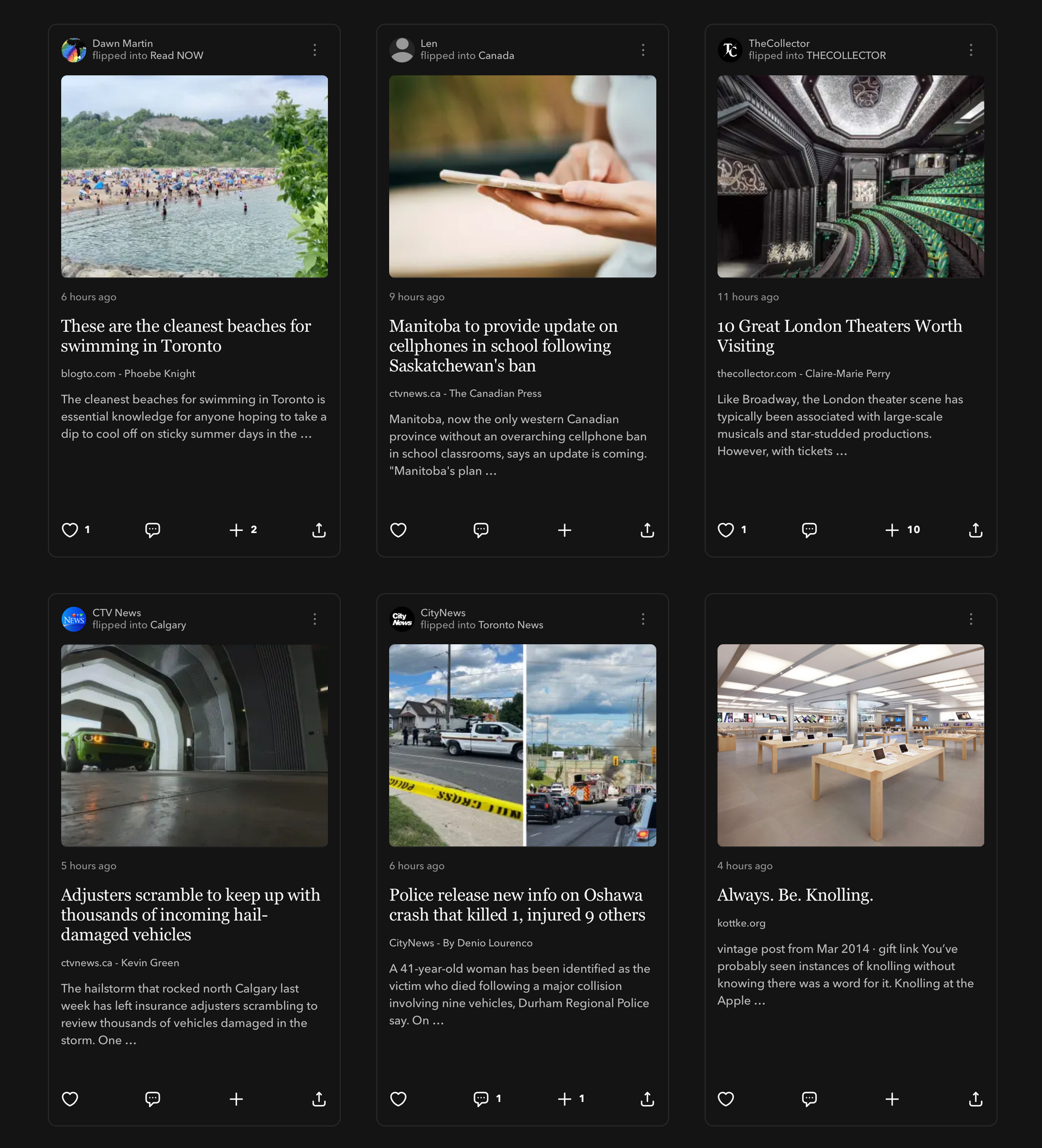The image size is (1042, 1148).
Task: Add London Theaters article to a magazine
Action: 892,530
